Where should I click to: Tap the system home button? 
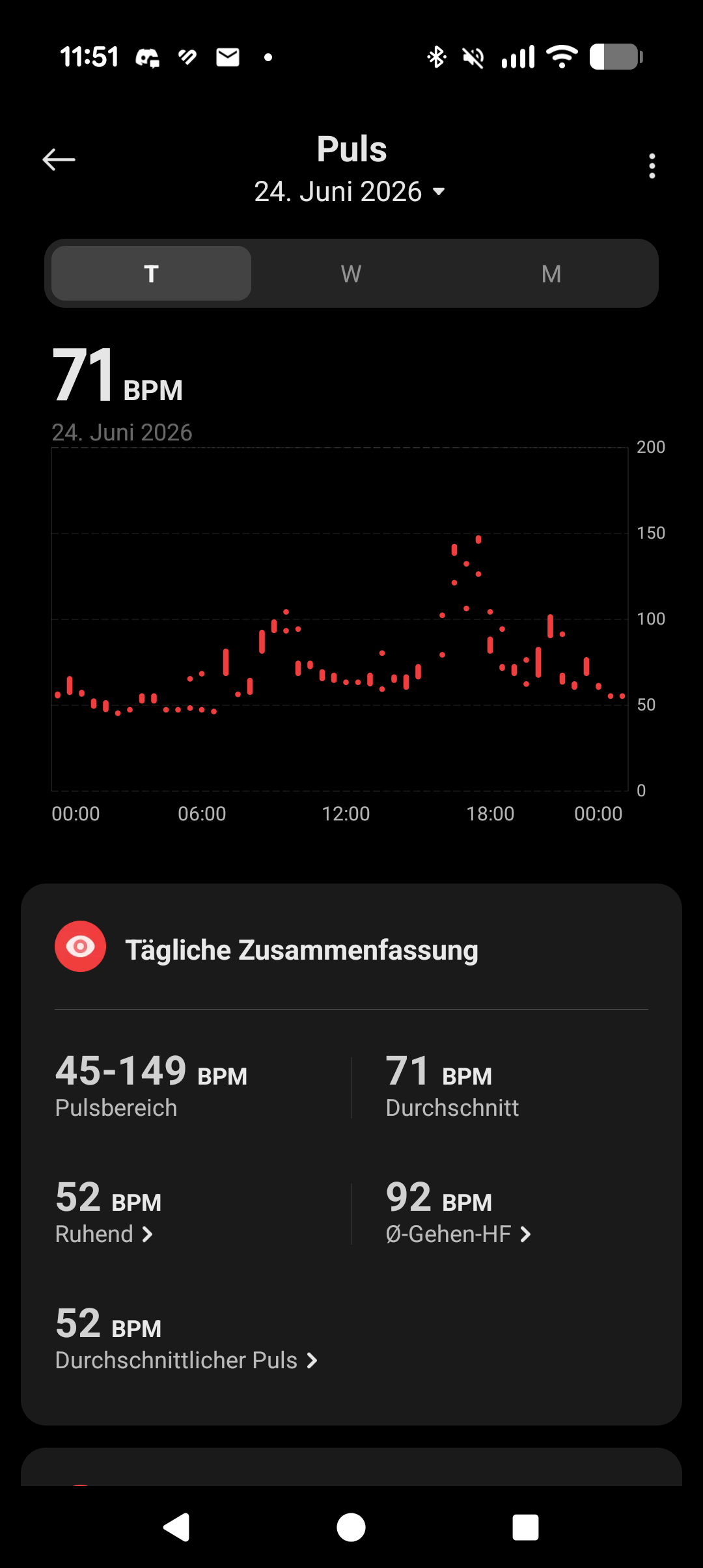[351, 1527]
